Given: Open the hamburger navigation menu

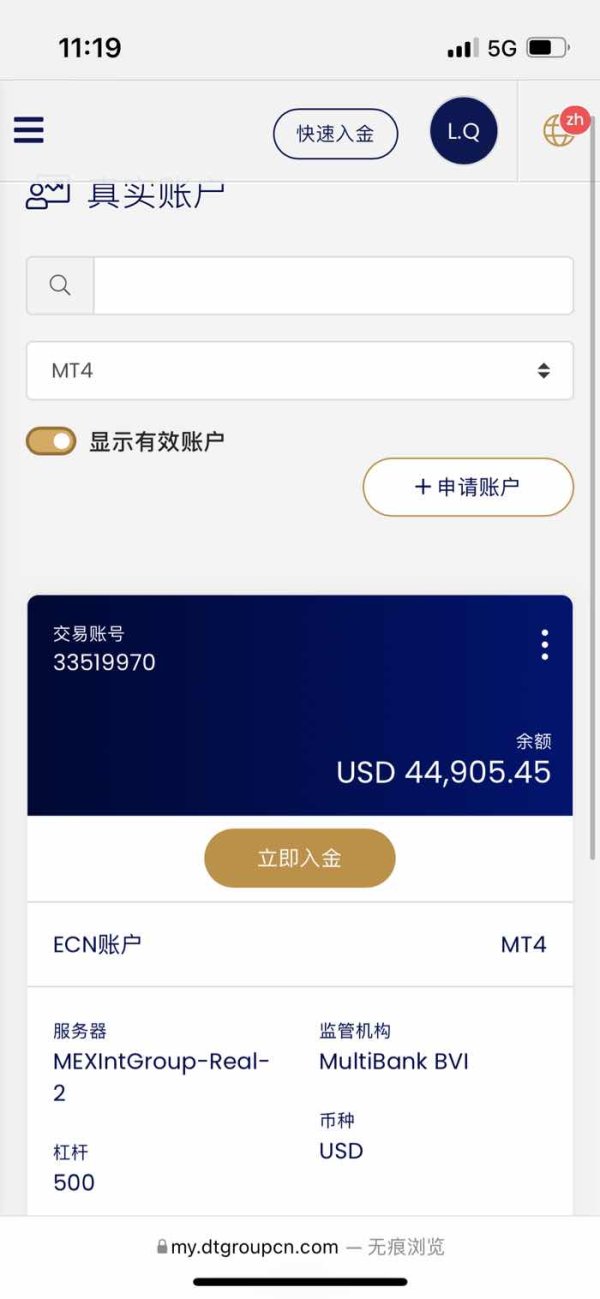Looking at the screenshot, I should point(28,130).
